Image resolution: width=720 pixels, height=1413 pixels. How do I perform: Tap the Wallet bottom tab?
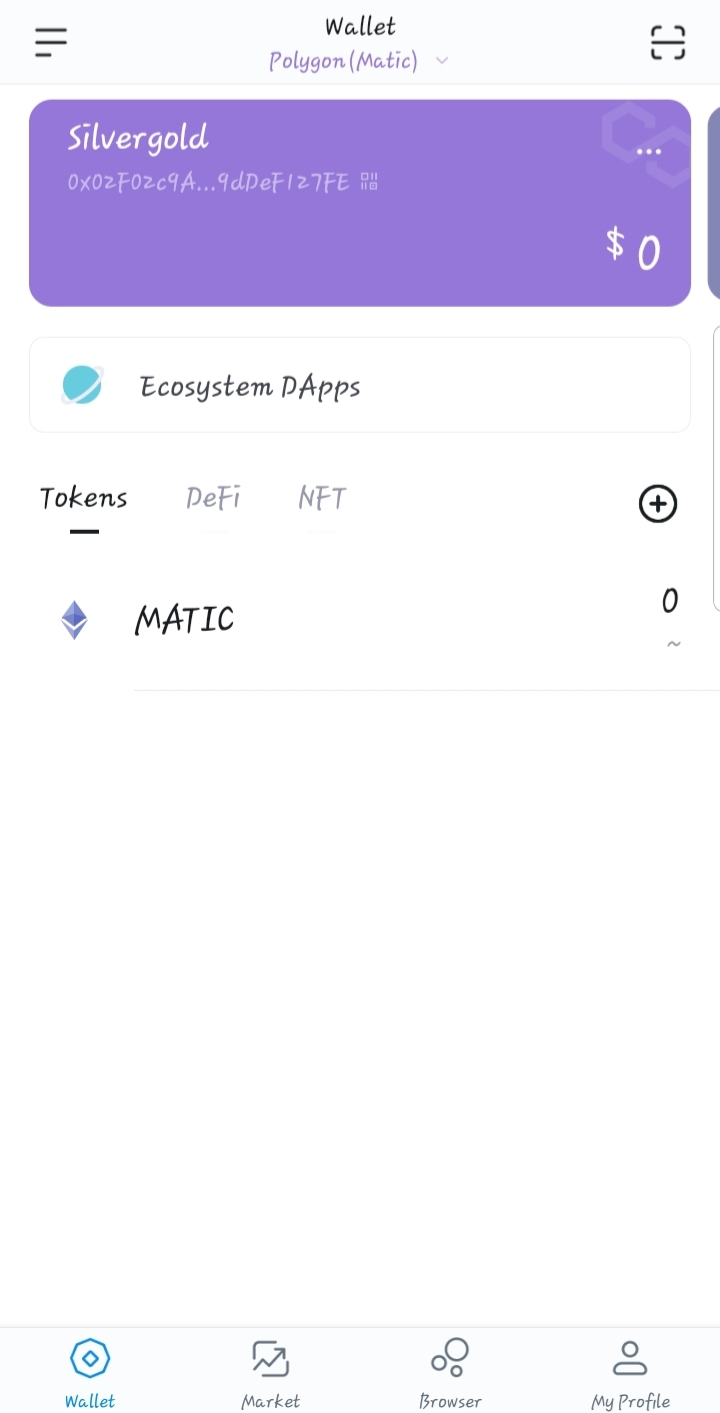point(90,1374)
